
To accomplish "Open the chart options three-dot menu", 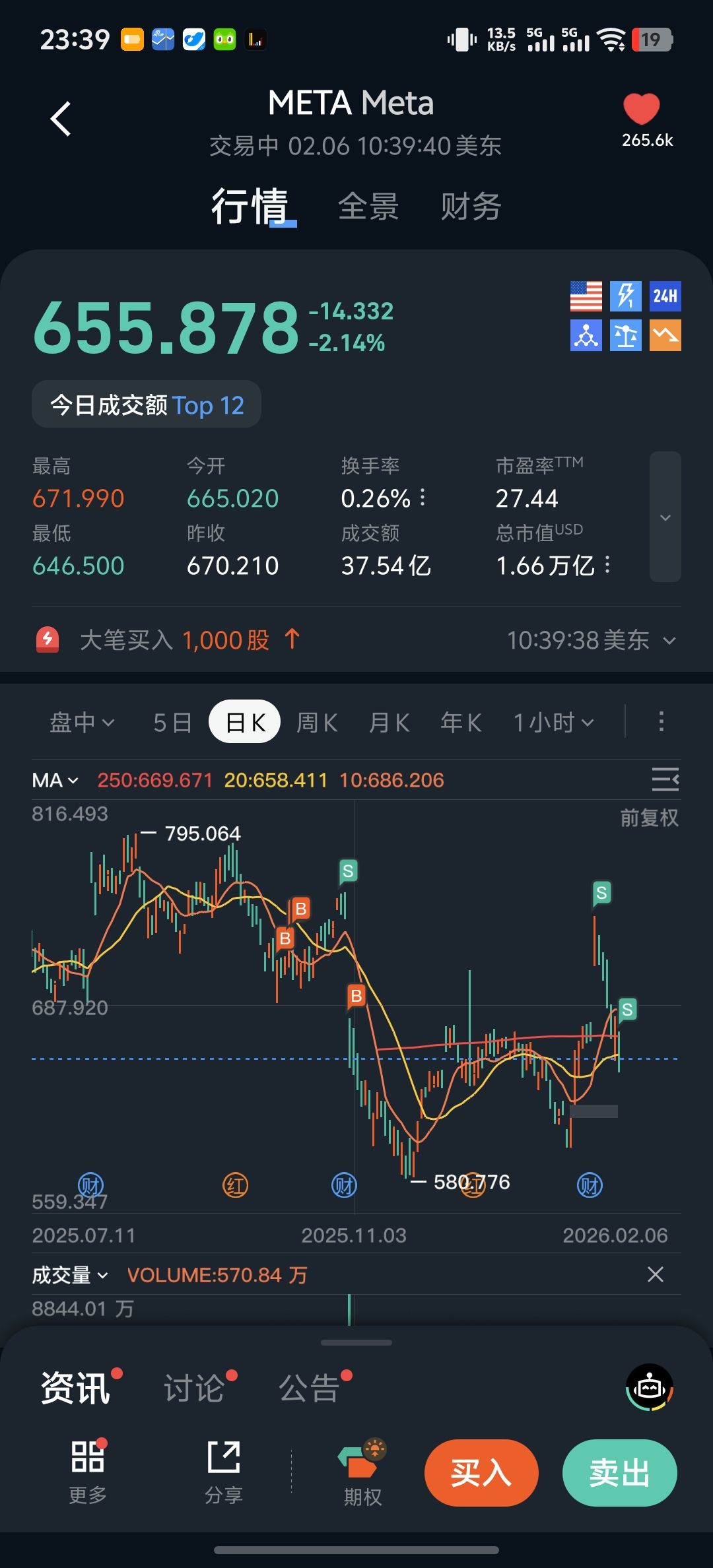I will 661,722.
